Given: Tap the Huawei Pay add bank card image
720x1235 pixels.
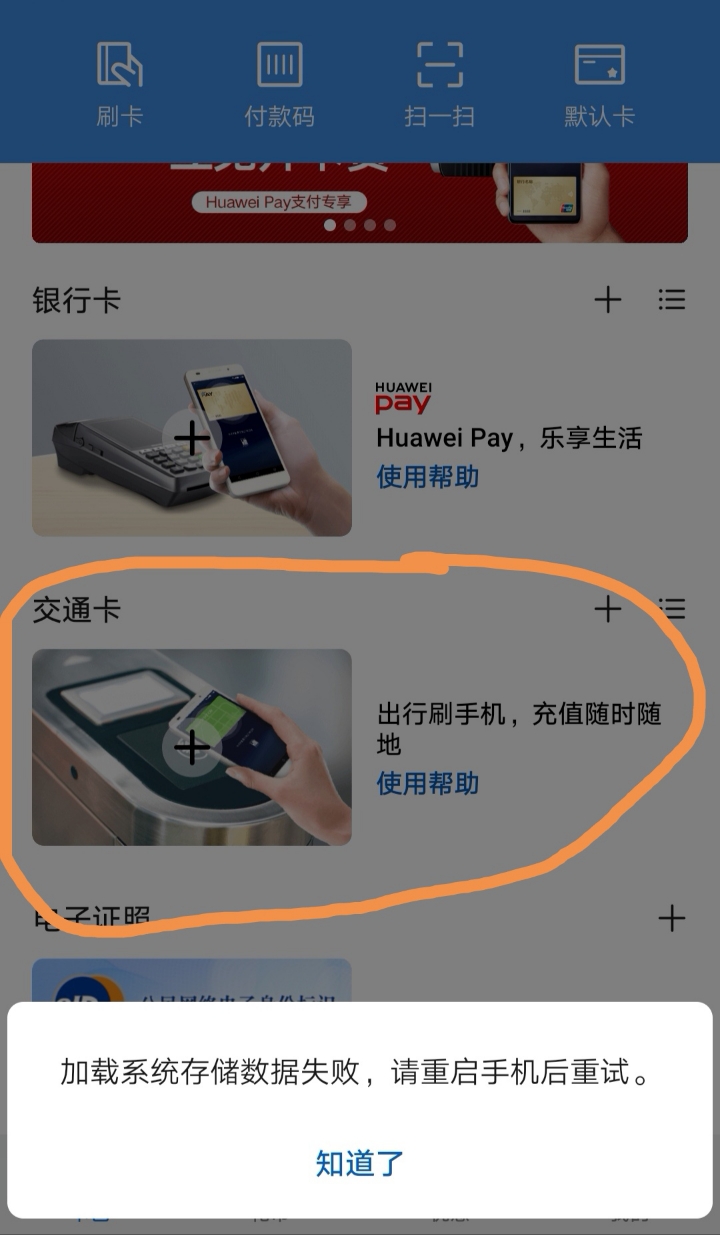Looking at the screenshot, I should point(192,438).
